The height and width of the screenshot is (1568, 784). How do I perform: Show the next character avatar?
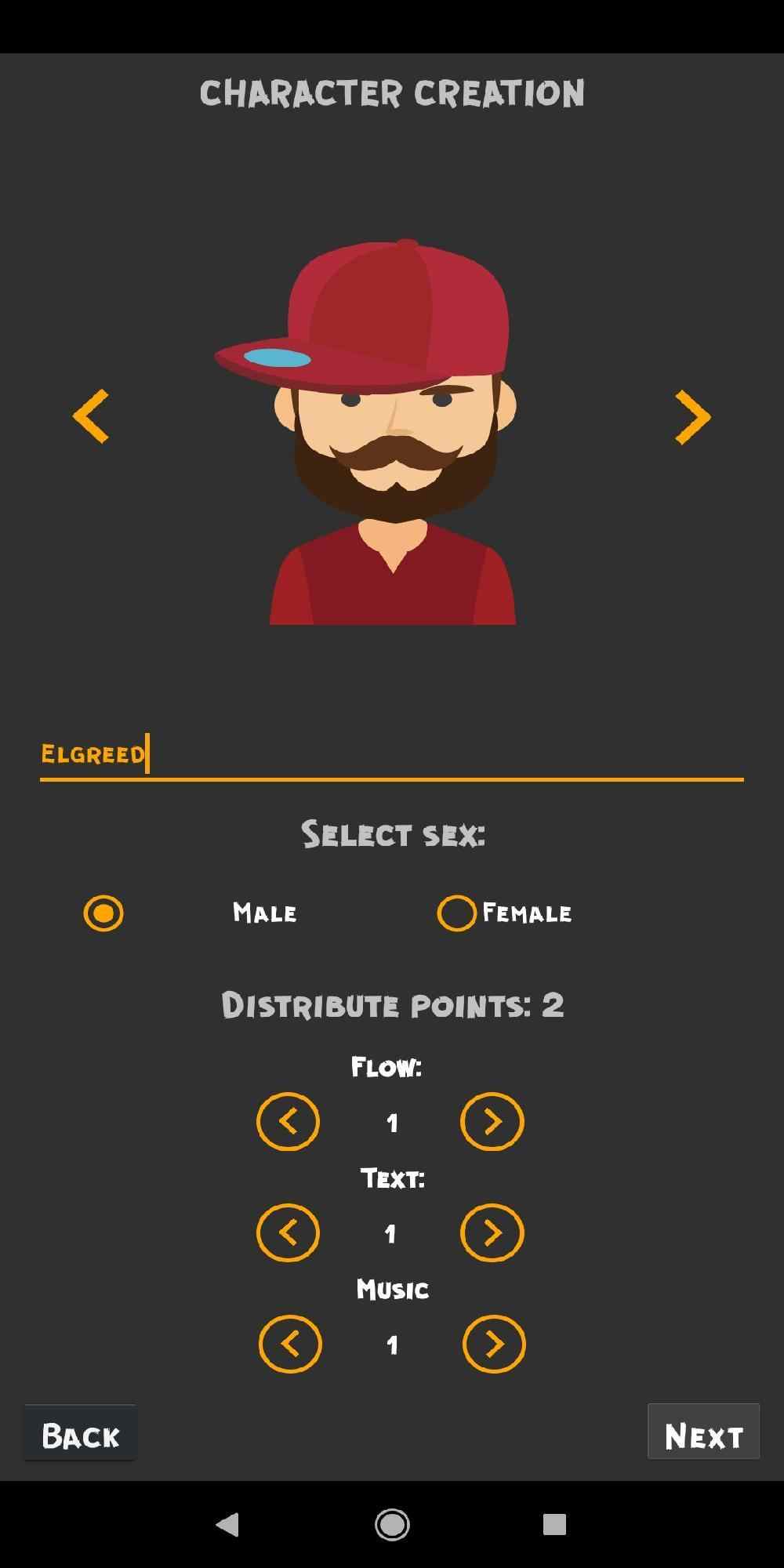[x=693, y=416]
